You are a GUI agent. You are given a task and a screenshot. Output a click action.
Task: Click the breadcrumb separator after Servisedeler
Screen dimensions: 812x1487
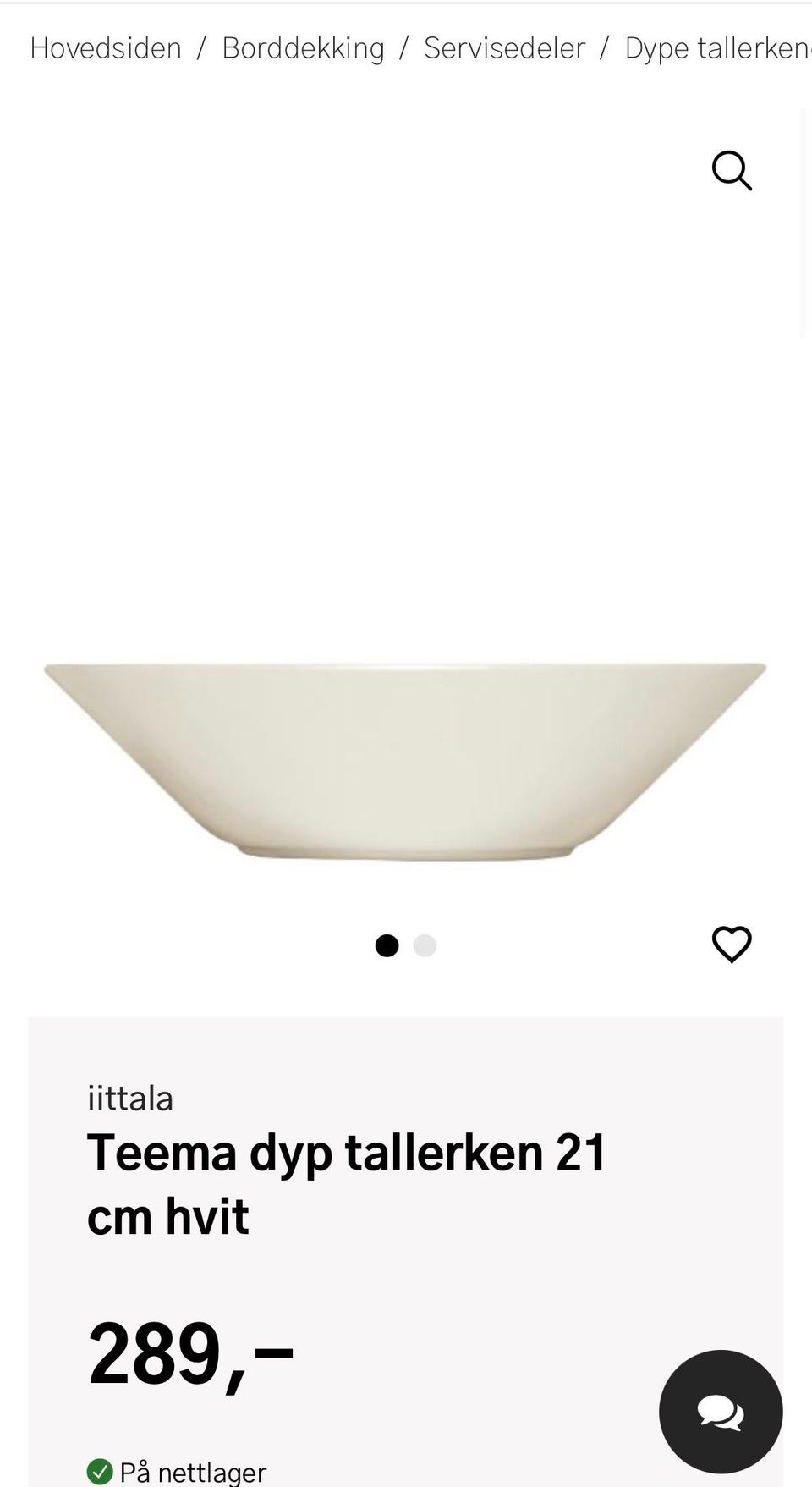click(604, 47)
